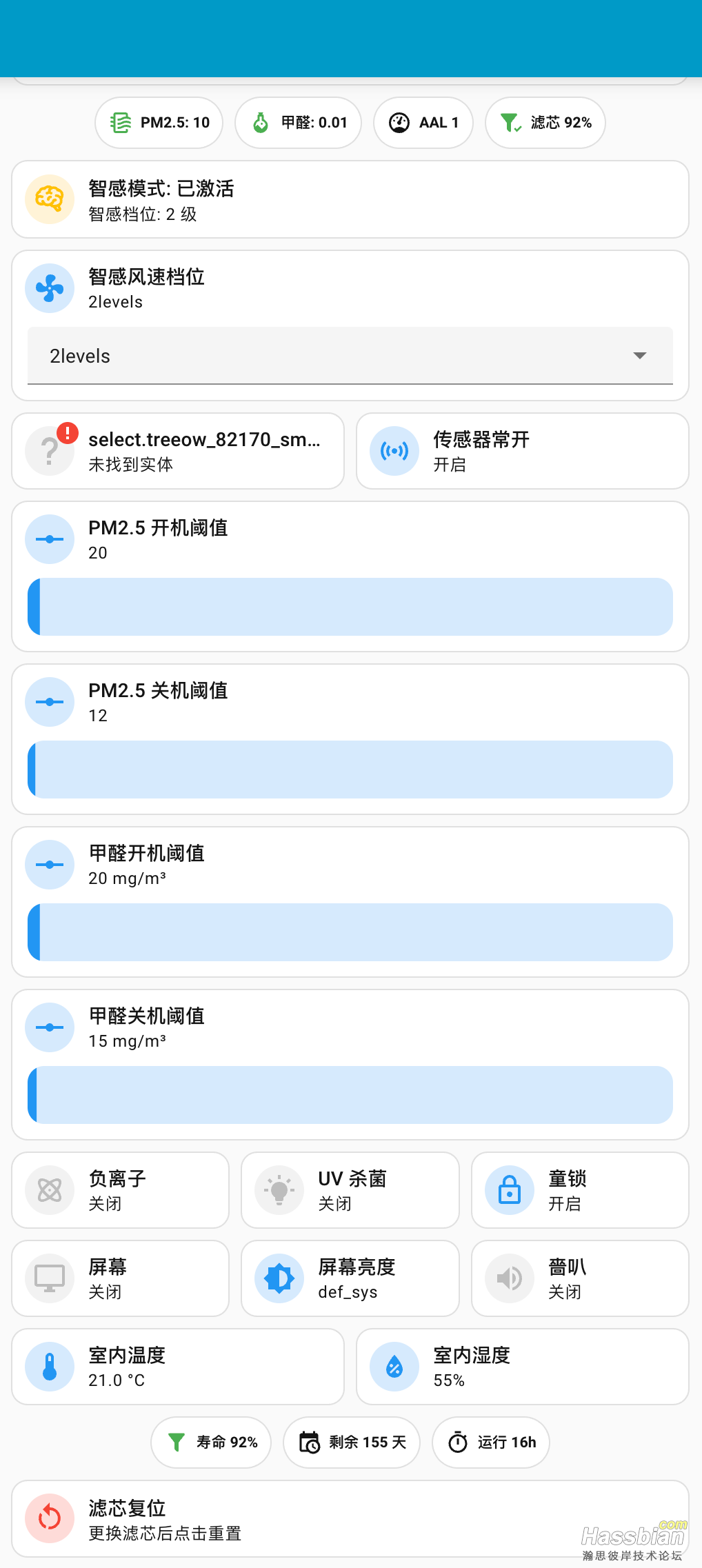Expand the 2levels fan speed dropdown
Image resolution: width=702 pixels, height=1568 pixels.
350,356
